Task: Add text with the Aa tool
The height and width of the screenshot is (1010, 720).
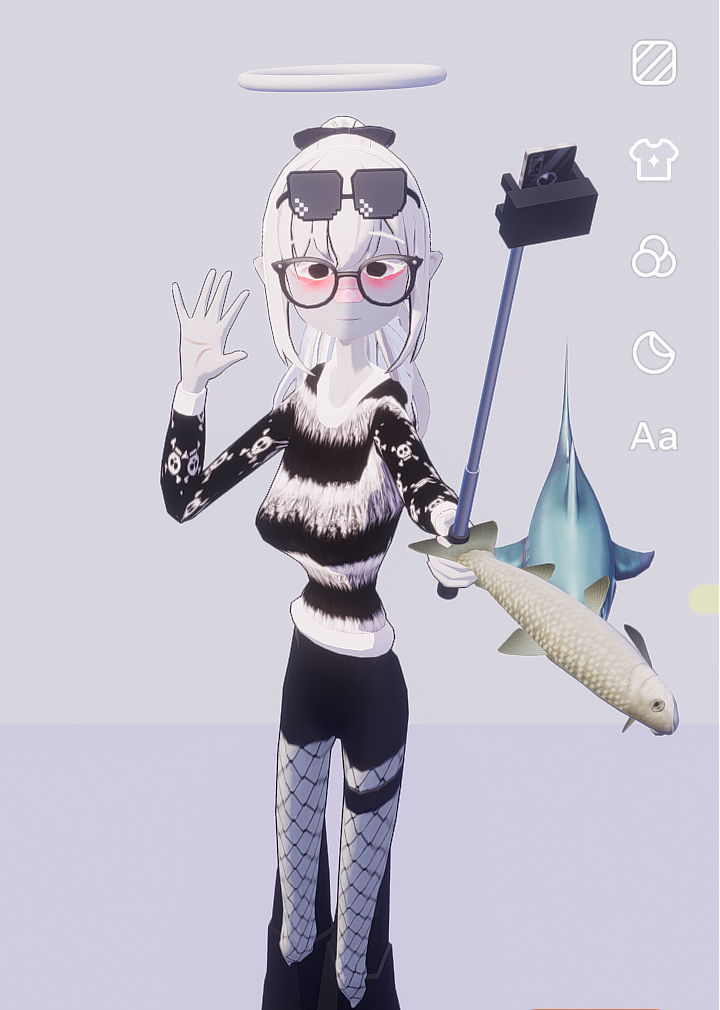Action: [x=654, y=437]
